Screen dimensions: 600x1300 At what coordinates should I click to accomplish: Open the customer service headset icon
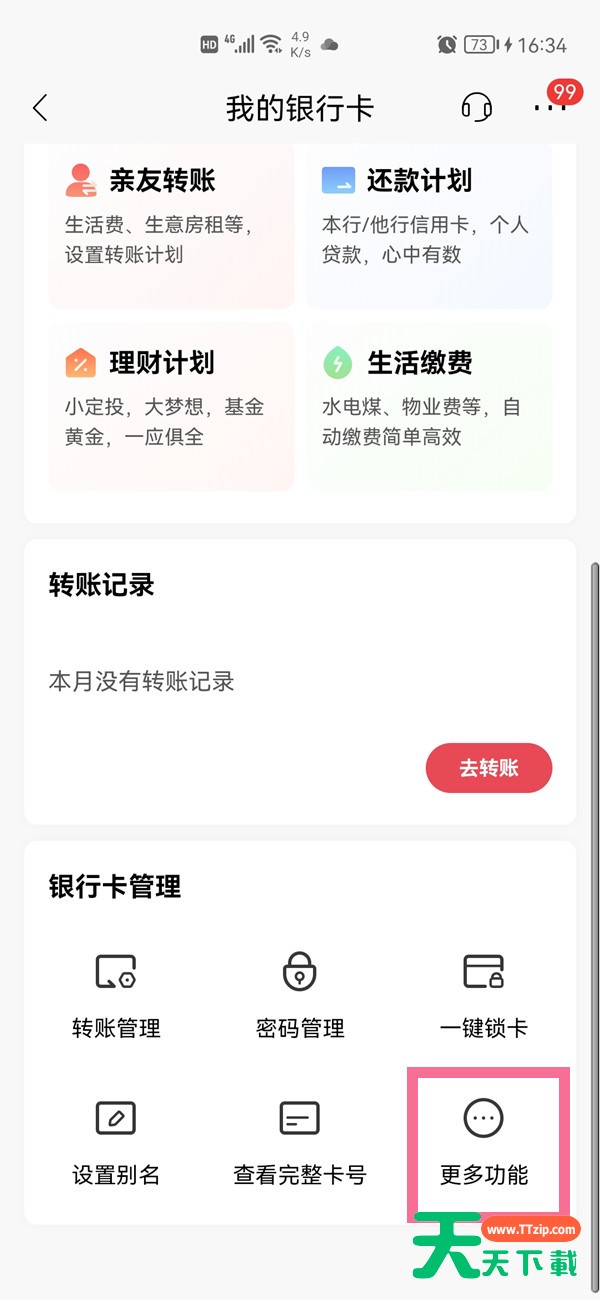[477, 108]
